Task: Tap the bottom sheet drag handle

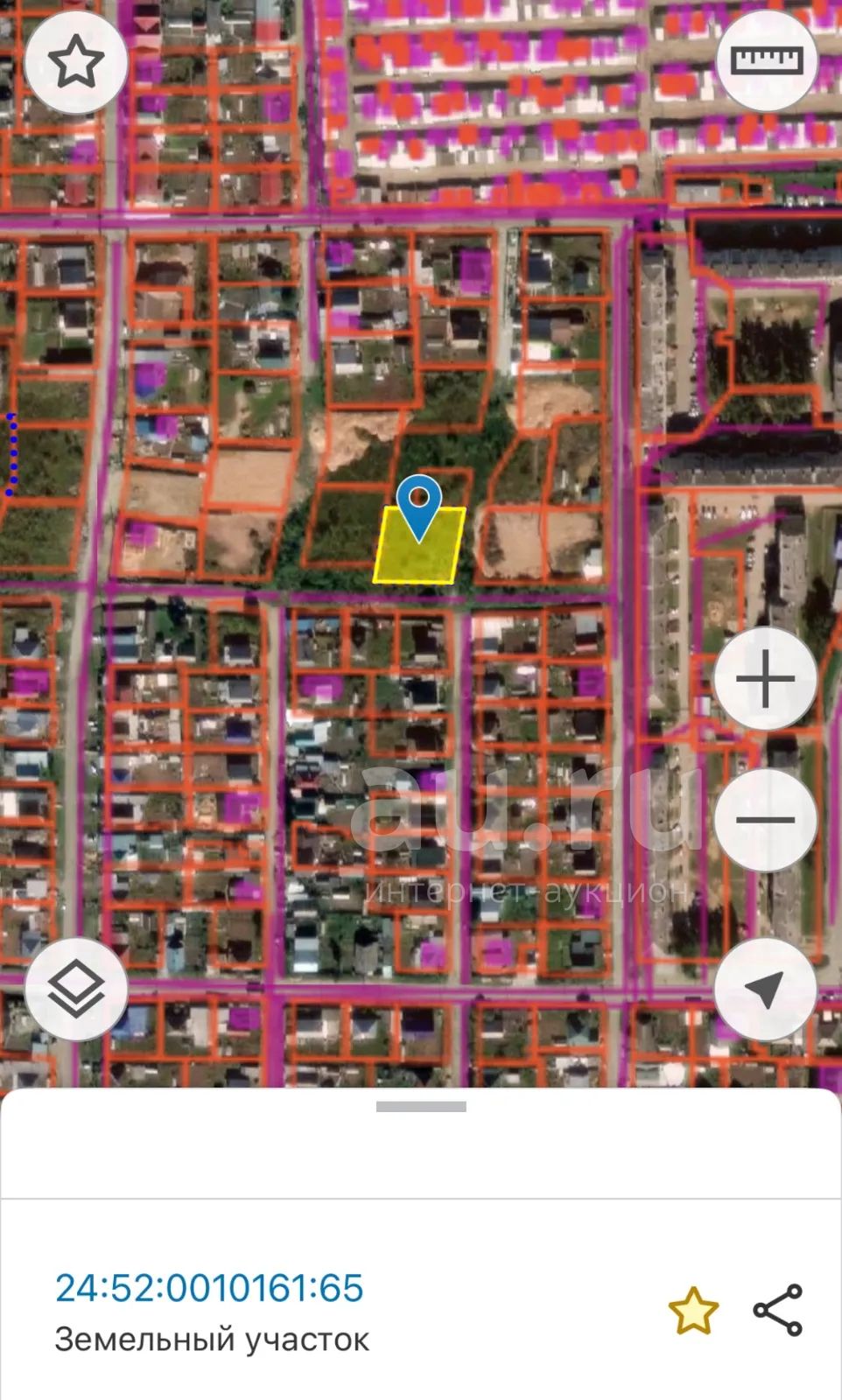Action: tap(421, 1107)
